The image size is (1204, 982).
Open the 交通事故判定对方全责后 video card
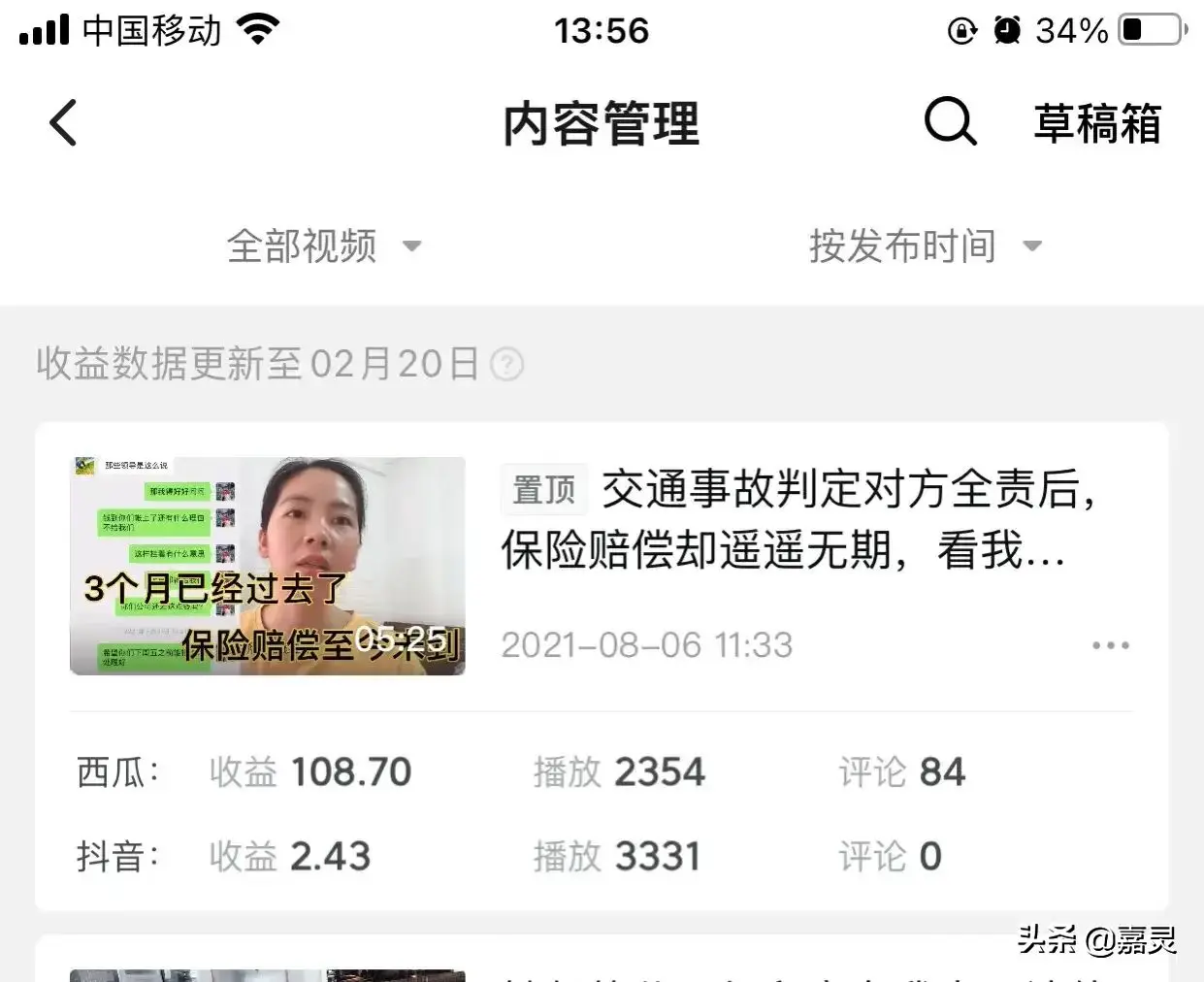[x=796, y=519]
